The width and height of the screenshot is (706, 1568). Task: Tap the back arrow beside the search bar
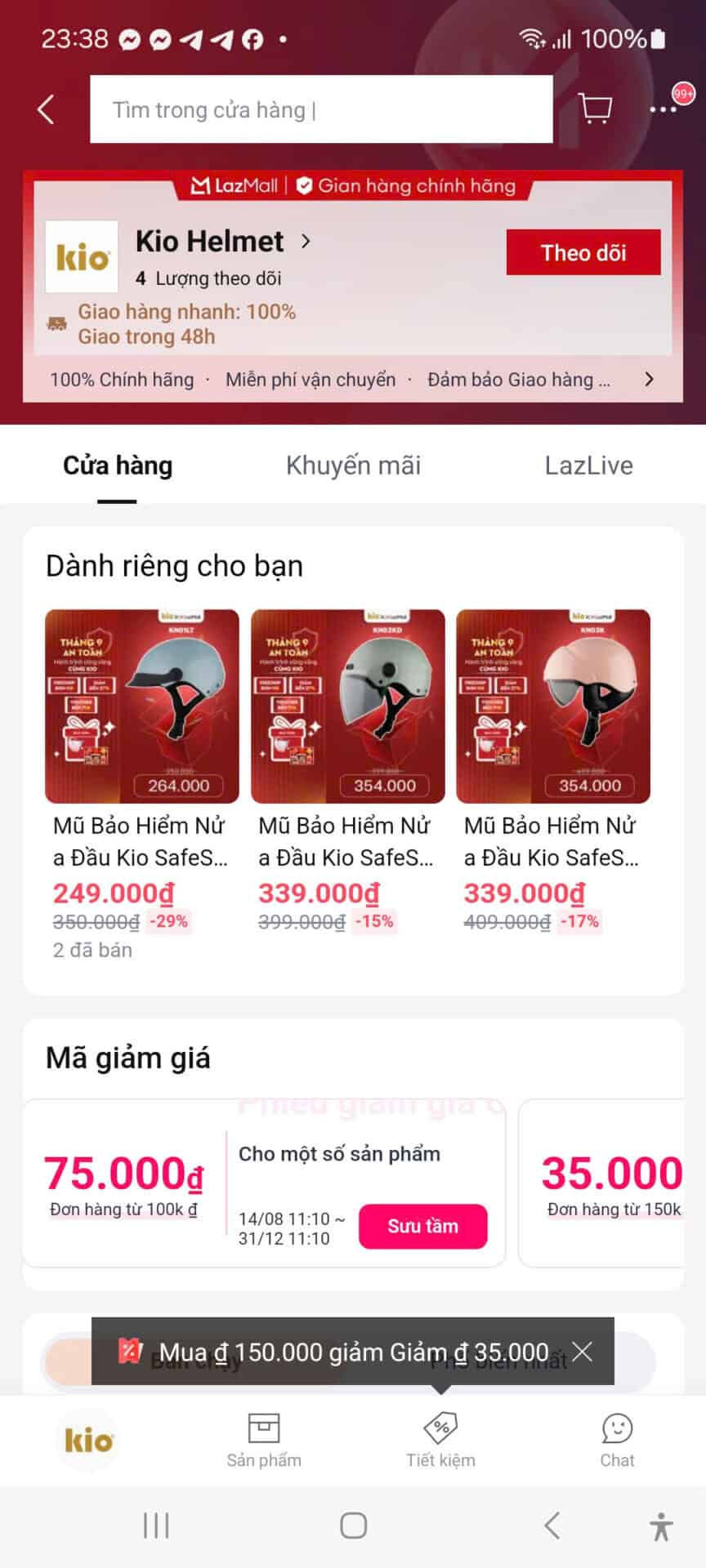pos(45,107)
